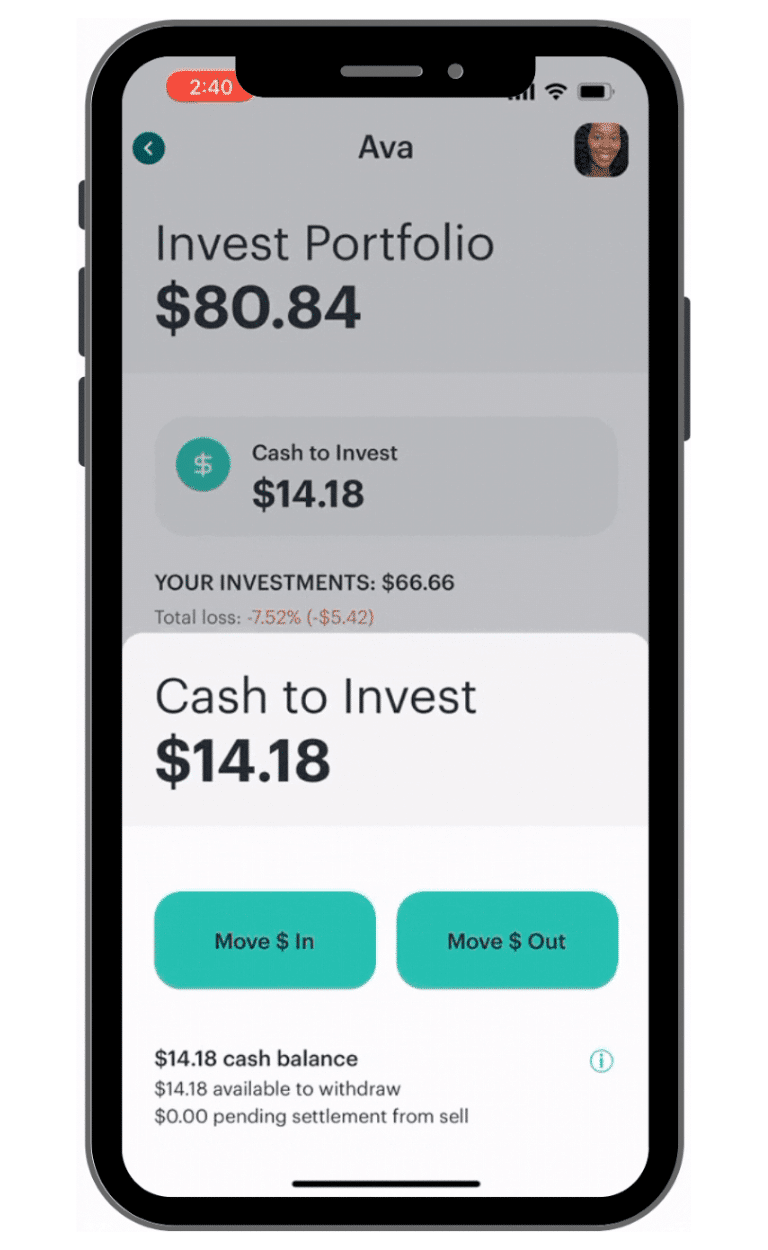Tap the large Cash to Invest heading
The image size is (768, 1250).
[x=315, y=697]
